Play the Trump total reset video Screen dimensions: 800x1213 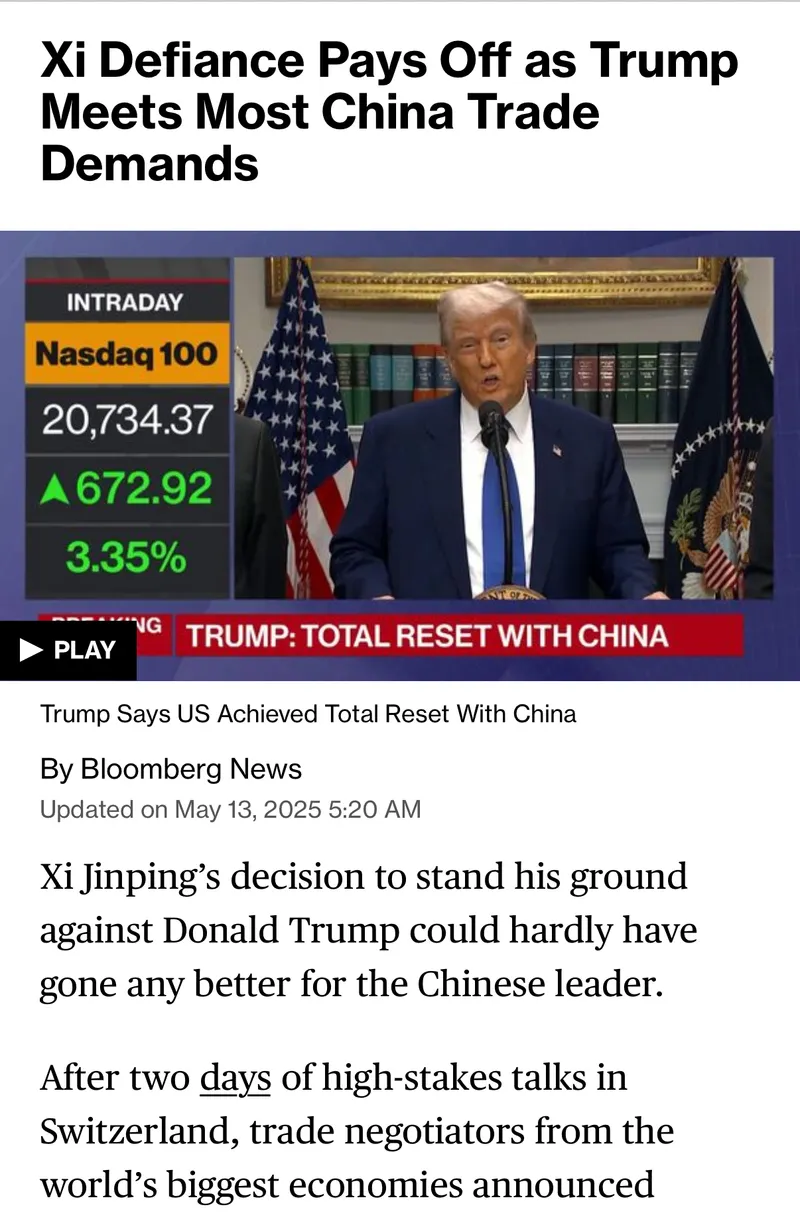pyautogui.click(x=68, y=650)
